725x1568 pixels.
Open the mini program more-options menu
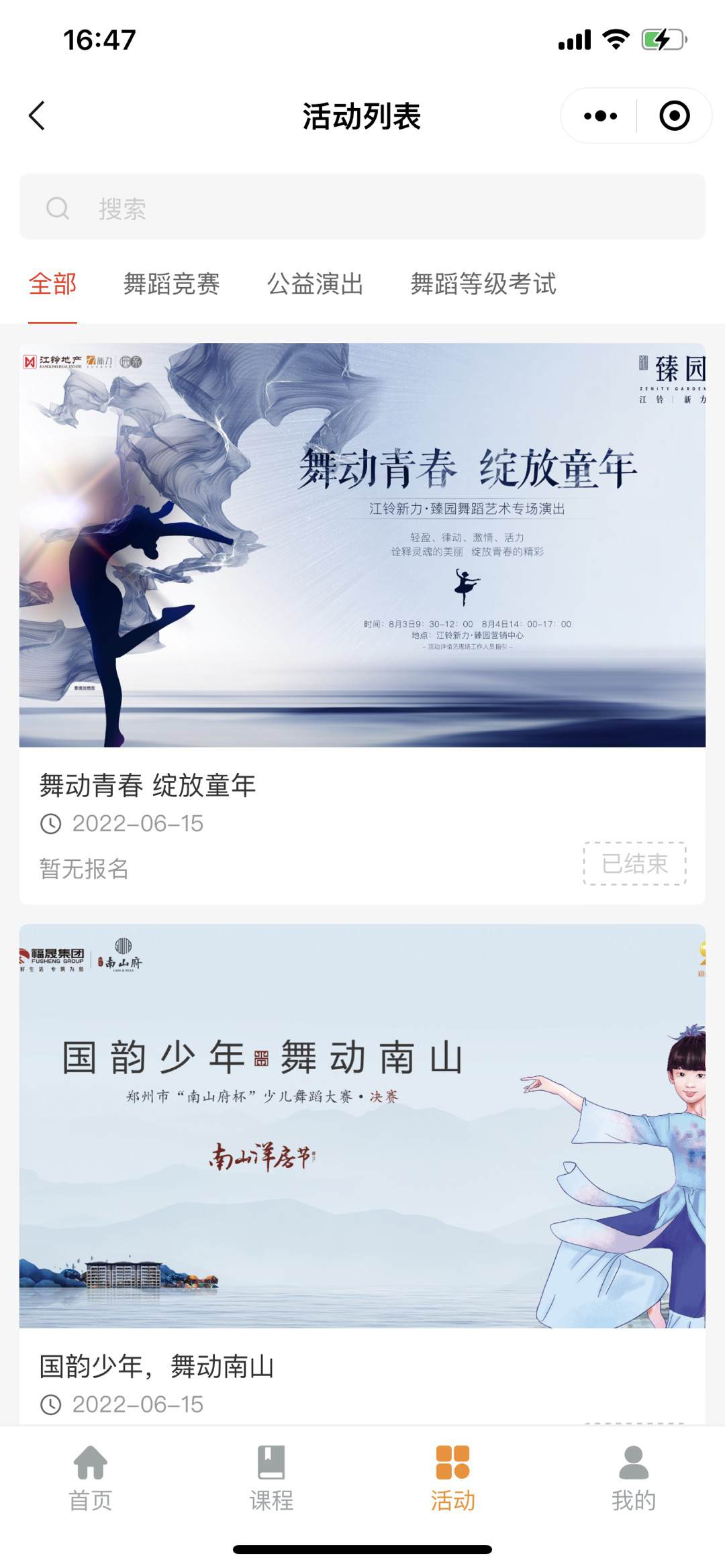[600, 116]
